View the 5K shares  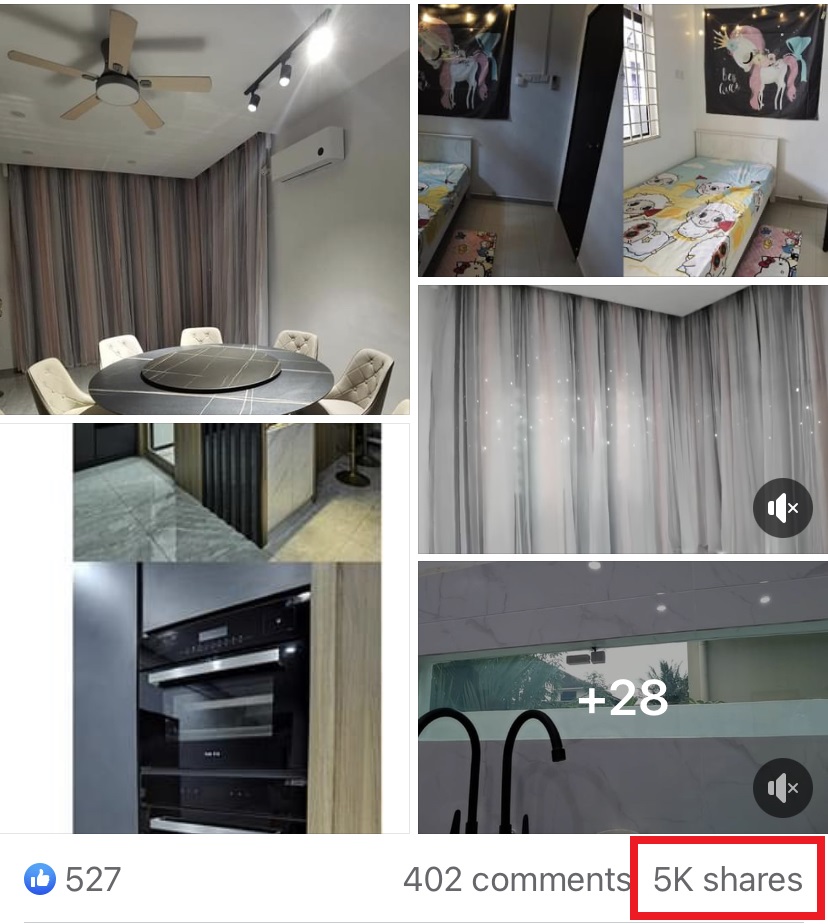pyautogui.click(x=727, y=880)
